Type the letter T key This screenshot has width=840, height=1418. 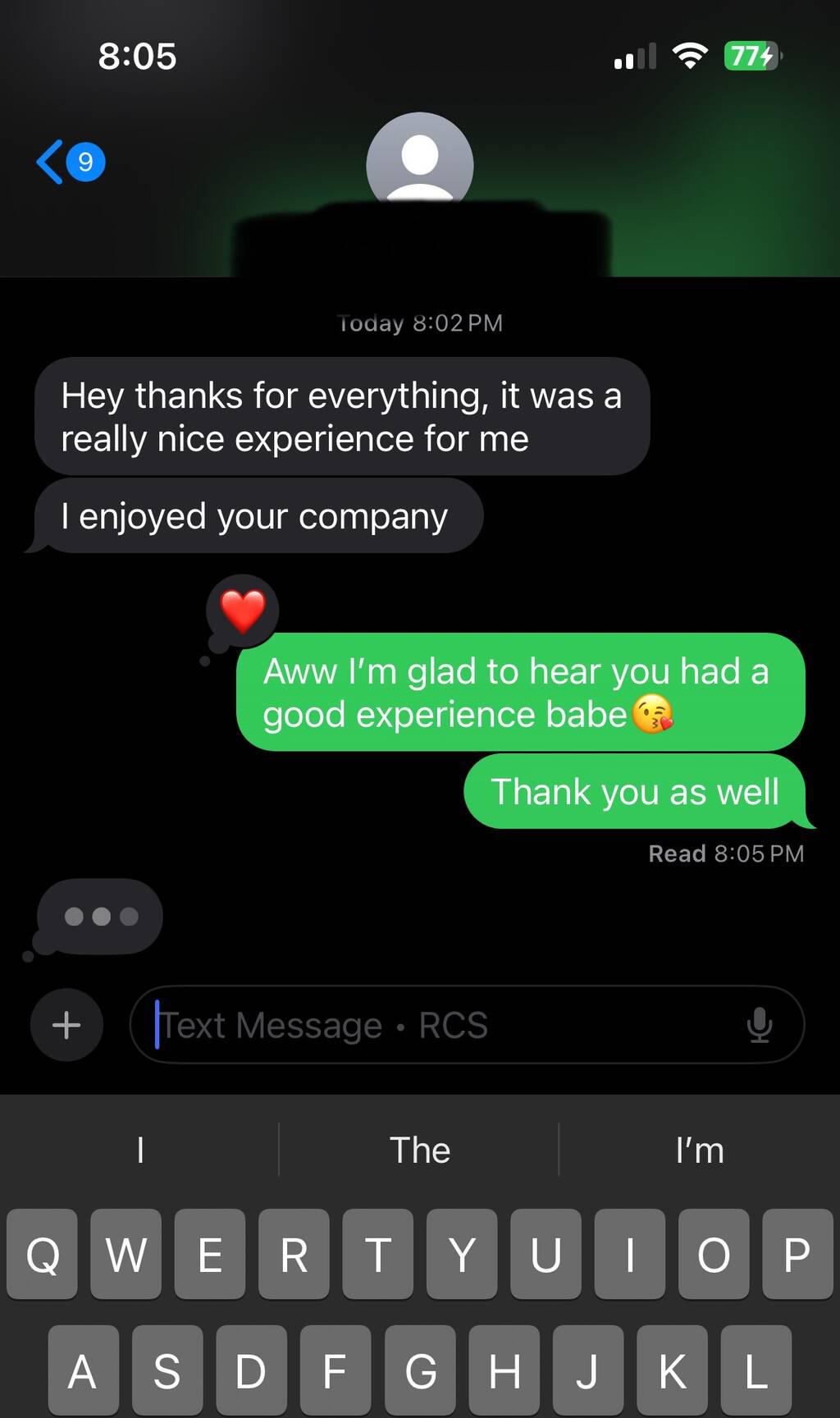point(377,1254)
